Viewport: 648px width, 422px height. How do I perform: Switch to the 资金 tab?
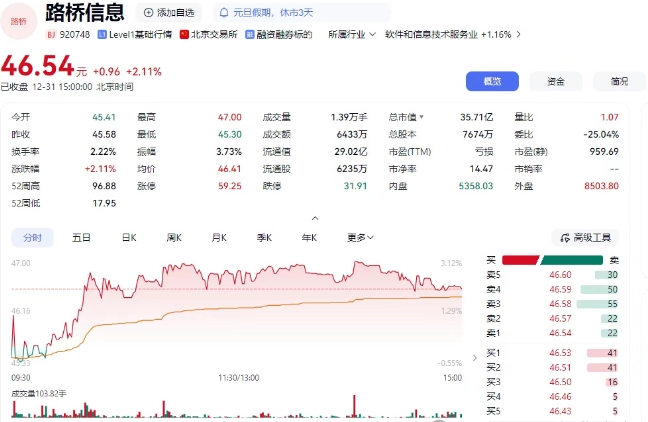coord(556,81)
